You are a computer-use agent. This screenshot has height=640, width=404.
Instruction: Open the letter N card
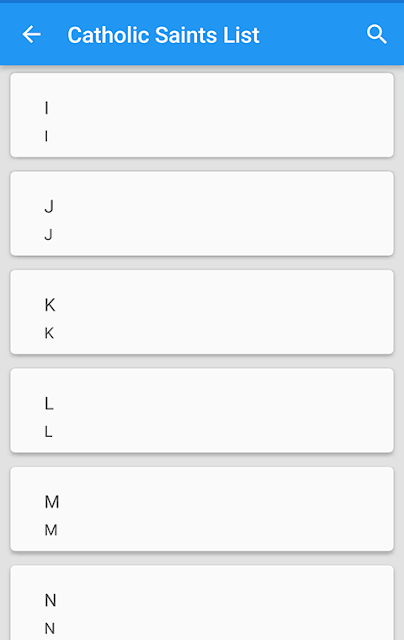[x=202, y=603]
